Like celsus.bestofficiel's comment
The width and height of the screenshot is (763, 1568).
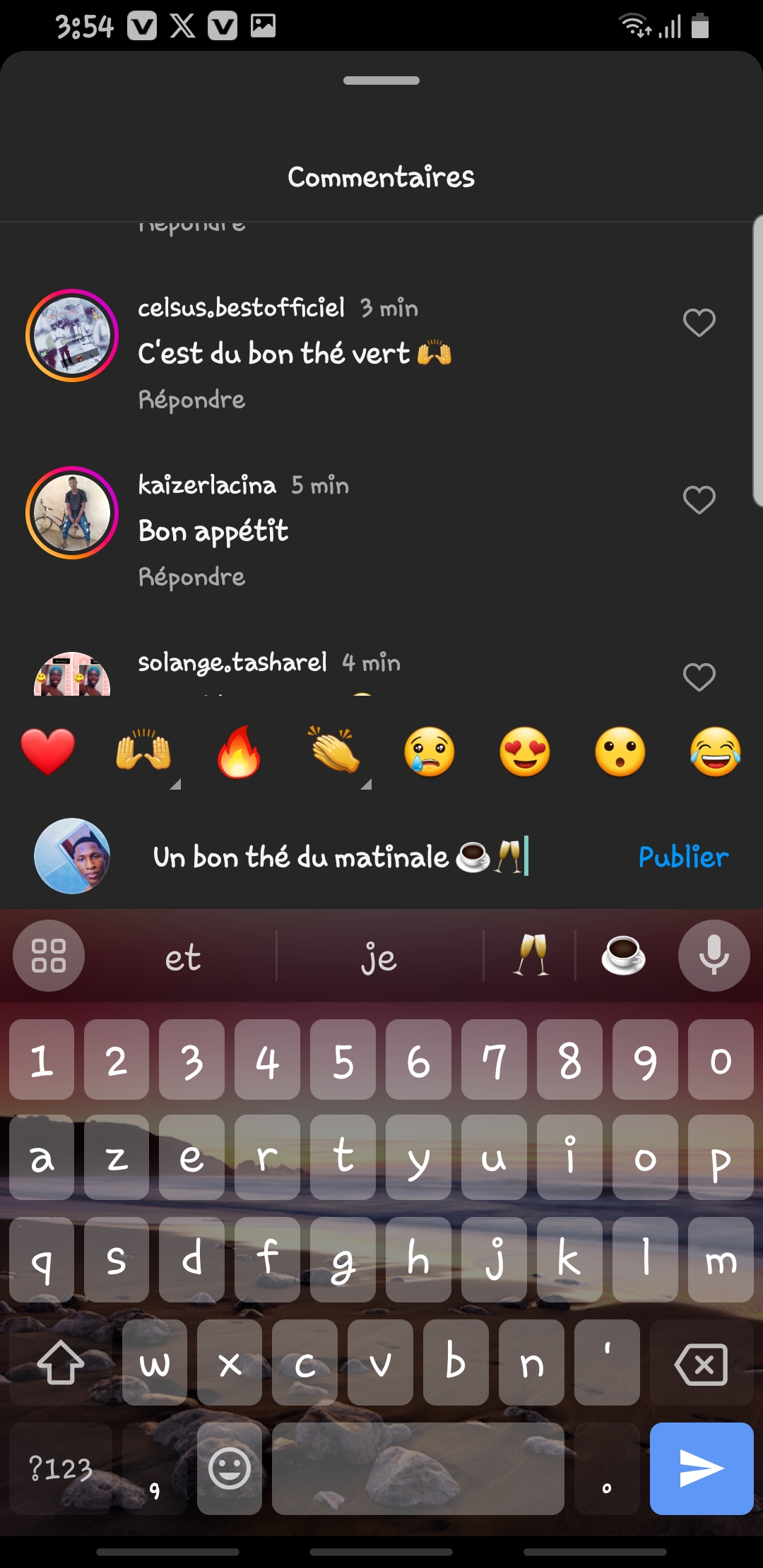(x=699, y=323)
